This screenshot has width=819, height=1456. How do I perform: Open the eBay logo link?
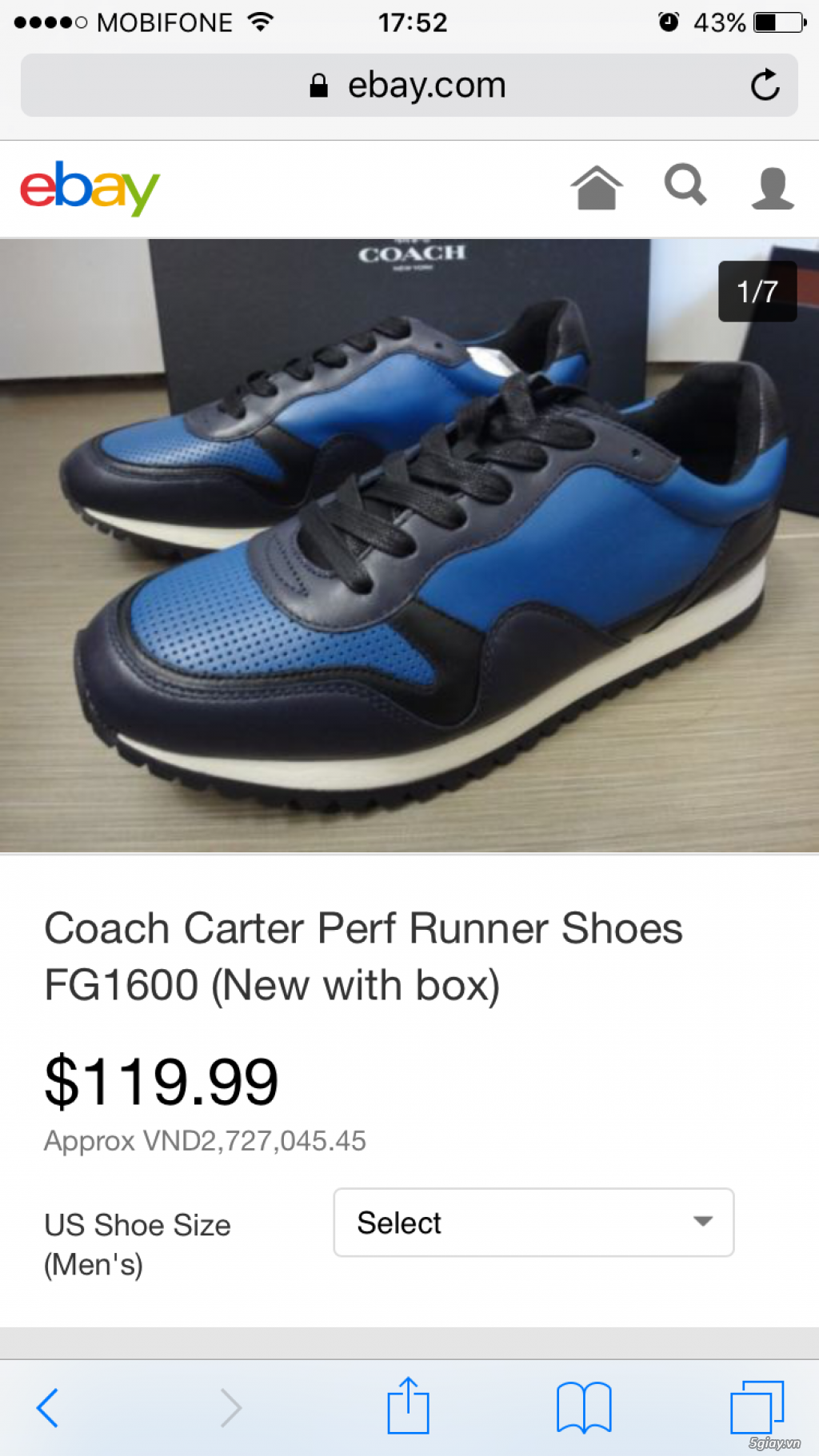point(90,188)
